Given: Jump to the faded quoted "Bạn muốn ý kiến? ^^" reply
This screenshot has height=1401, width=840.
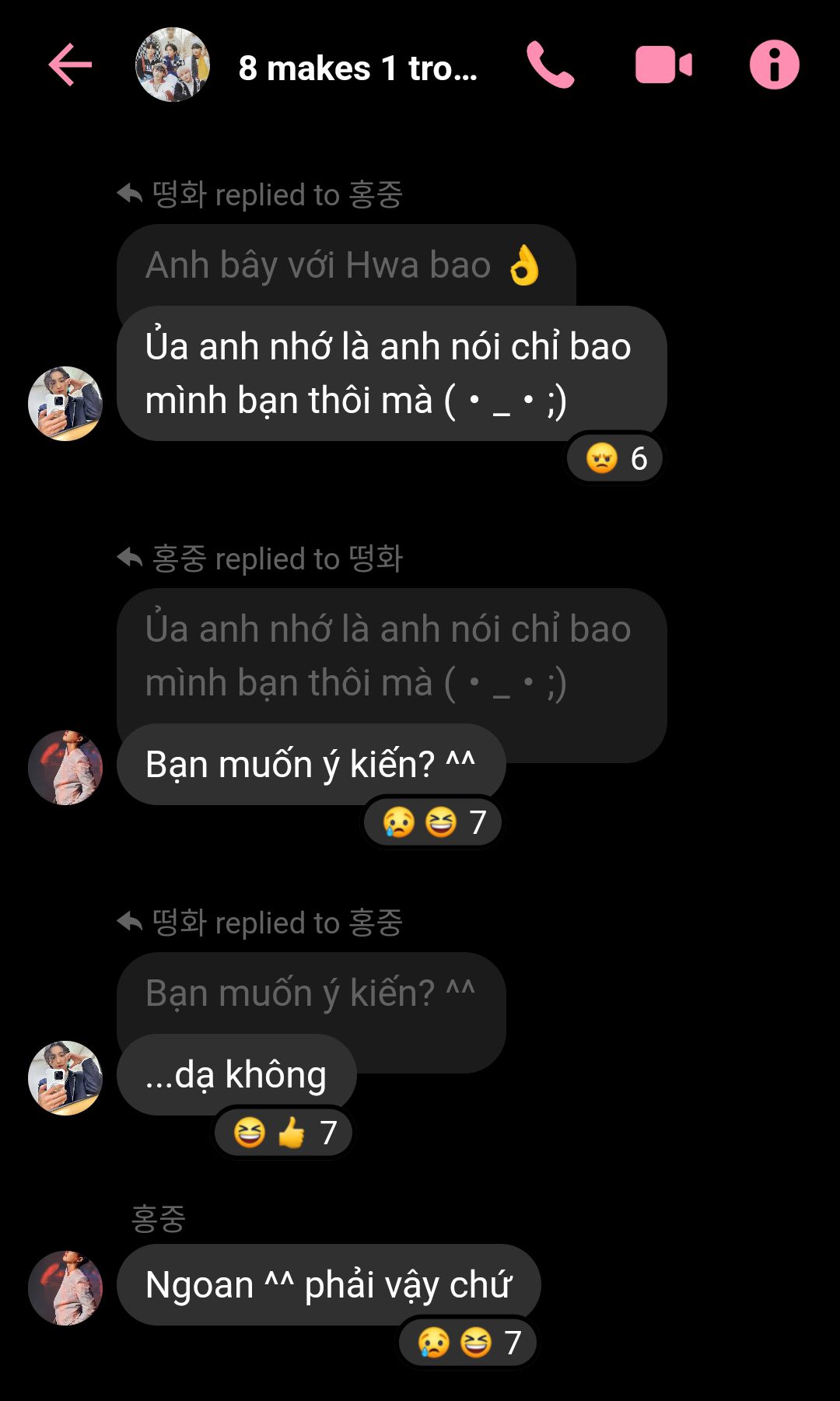Looking at the screenshot, I should click(311, 993).
